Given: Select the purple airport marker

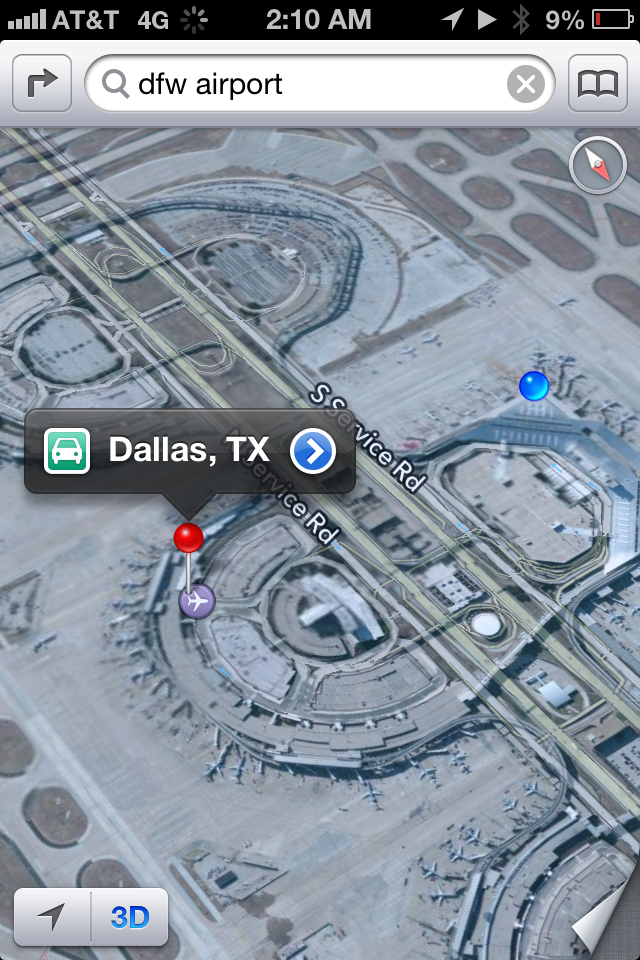Looking at the screenshot, I should click(197, 601).
